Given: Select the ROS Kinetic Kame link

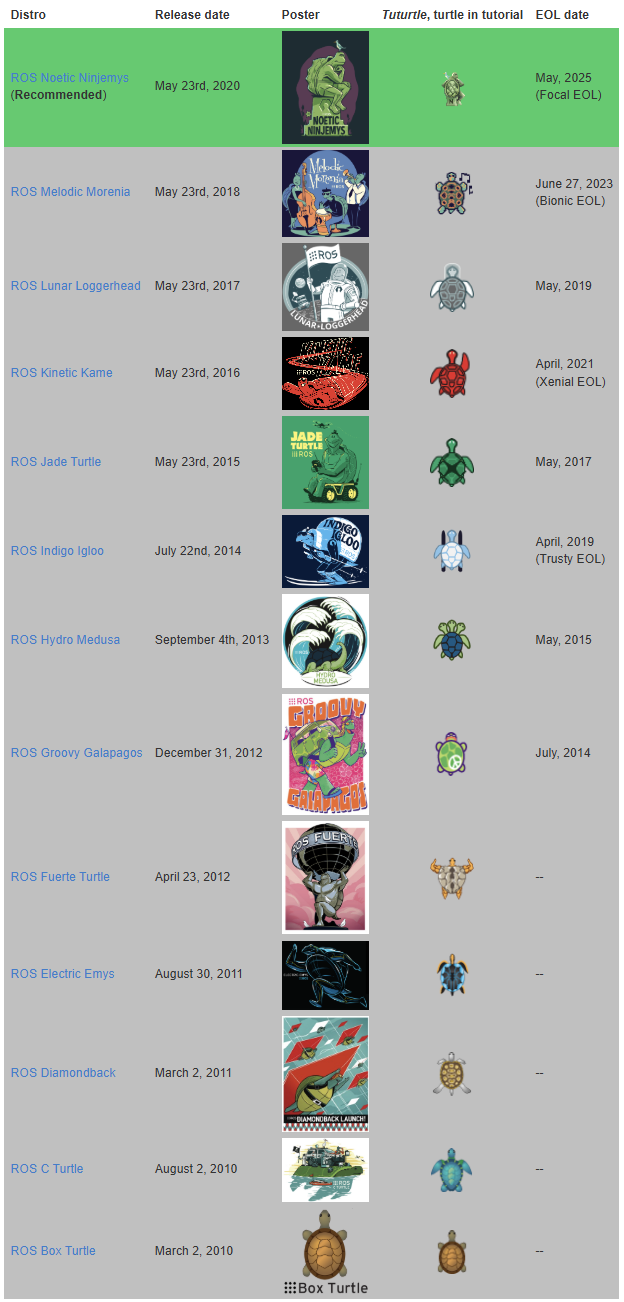Looking at the screenshot, I should (61, 373).
